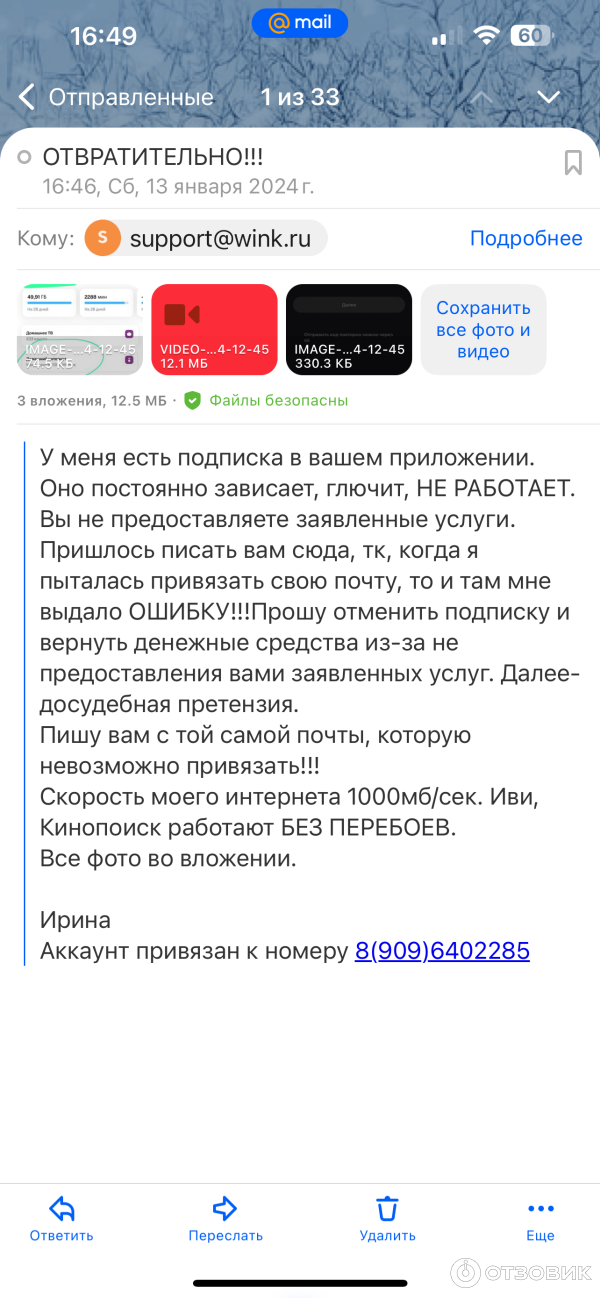Go to next email with down arrow
The image size is (600, 1298).
(548, 97)
